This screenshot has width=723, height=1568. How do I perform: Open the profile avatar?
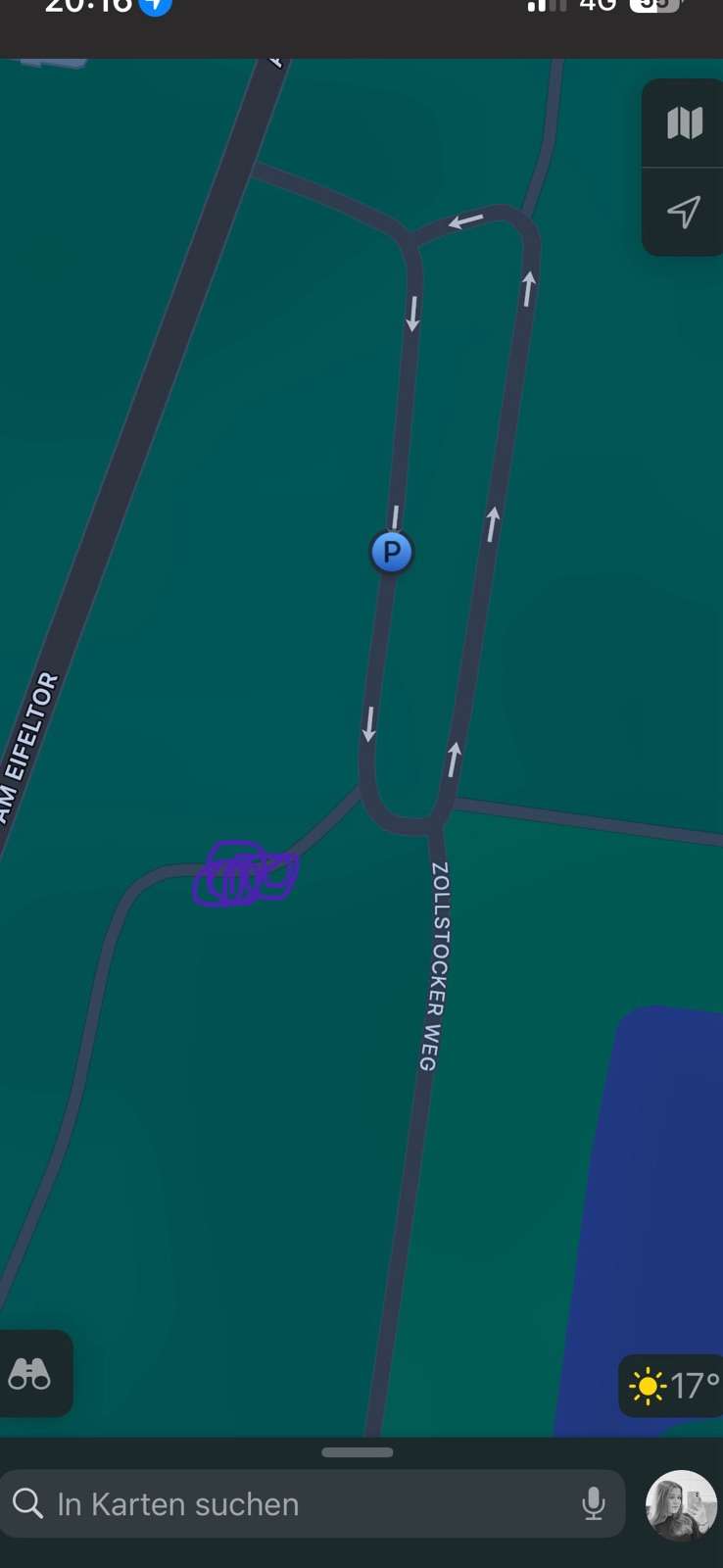pos(680,1504)
